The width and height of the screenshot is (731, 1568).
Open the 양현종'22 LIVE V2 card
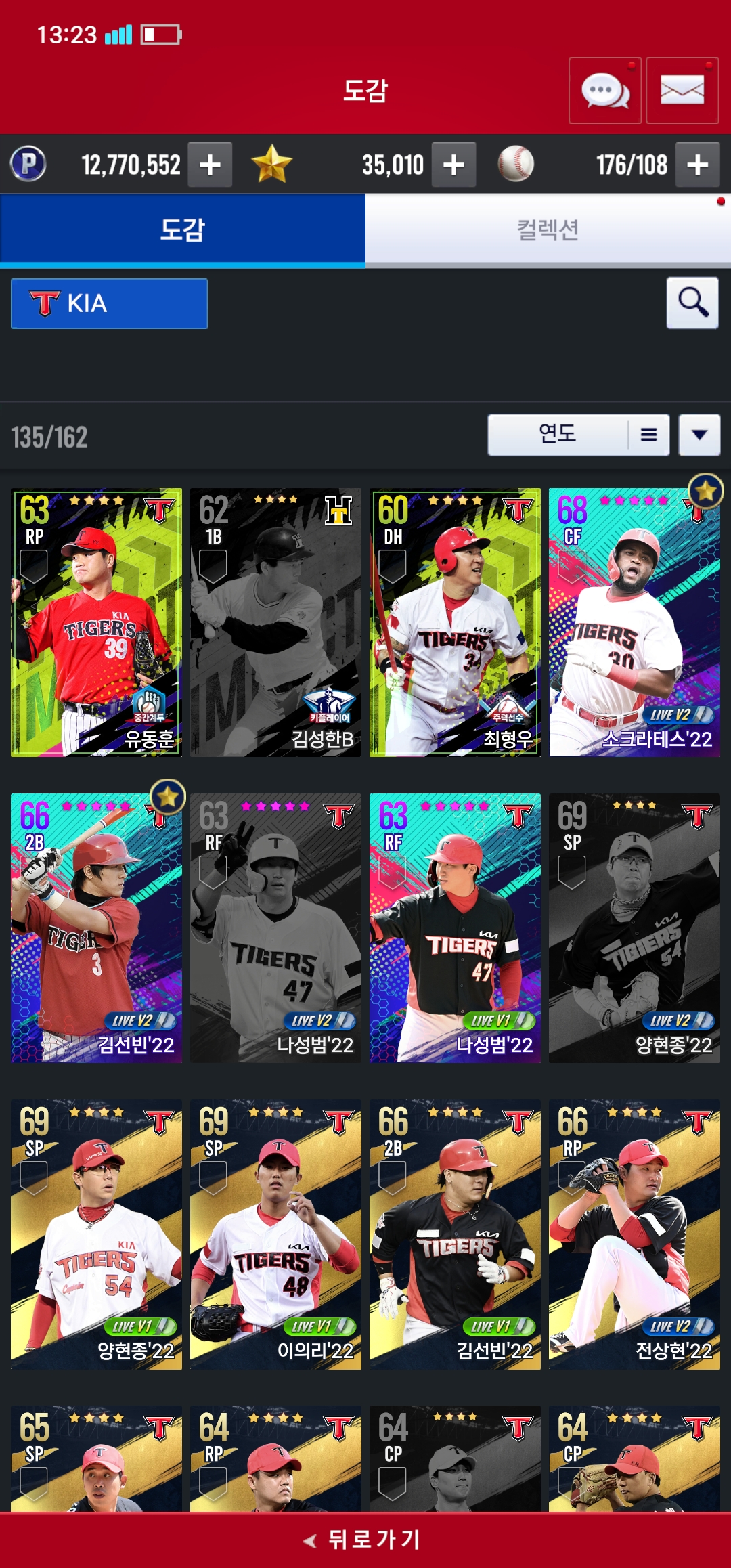[x=634, y=928]
